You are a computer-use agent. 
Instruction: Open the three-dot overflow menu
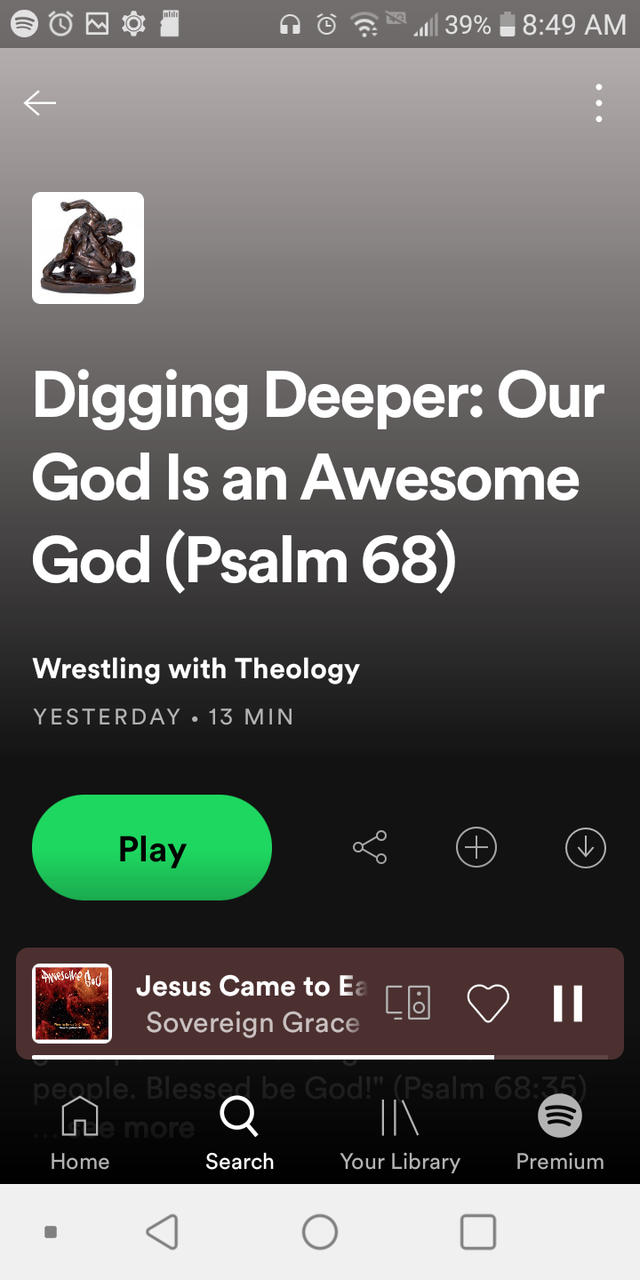click(598, 103)
